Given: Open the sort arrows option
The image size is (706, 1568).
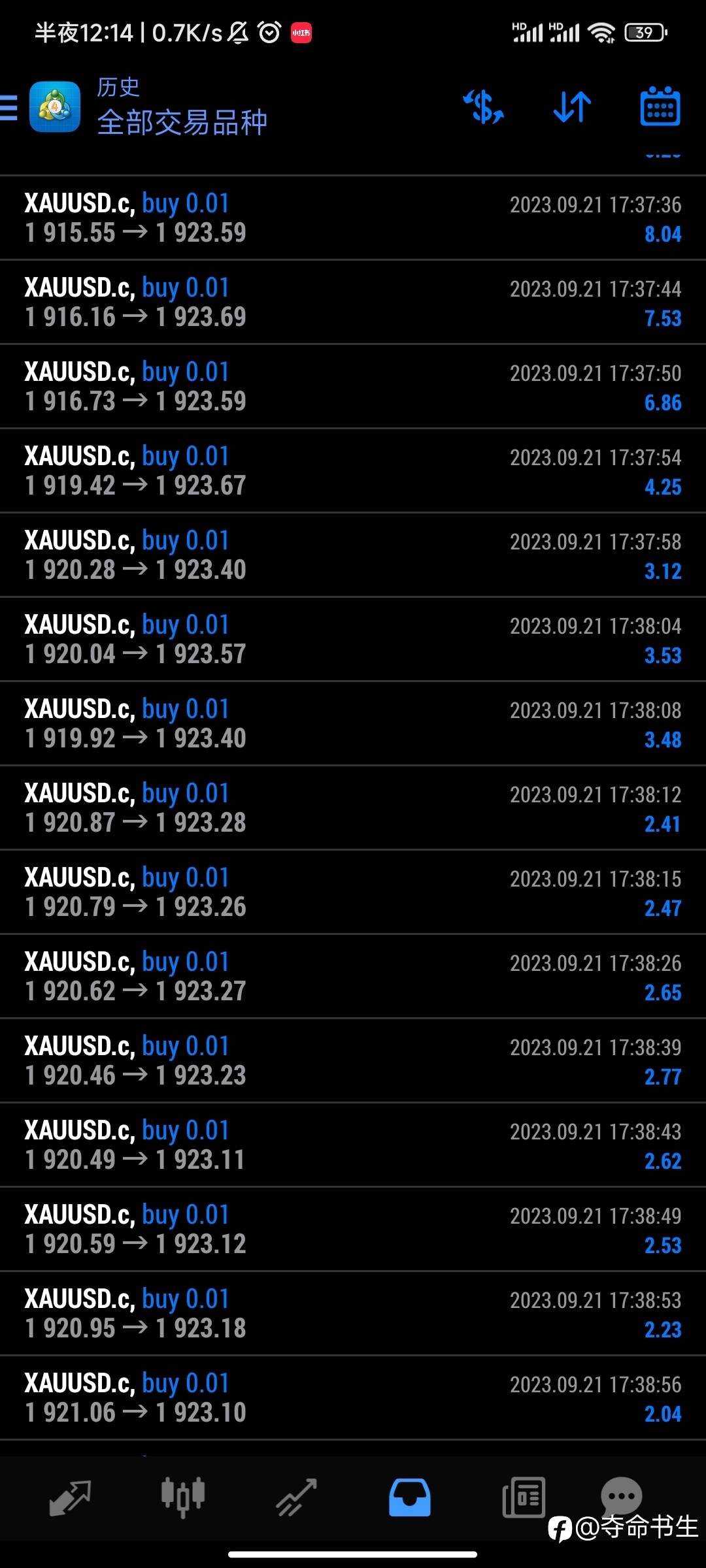Looking at the screenshot, I should (572, 107).
